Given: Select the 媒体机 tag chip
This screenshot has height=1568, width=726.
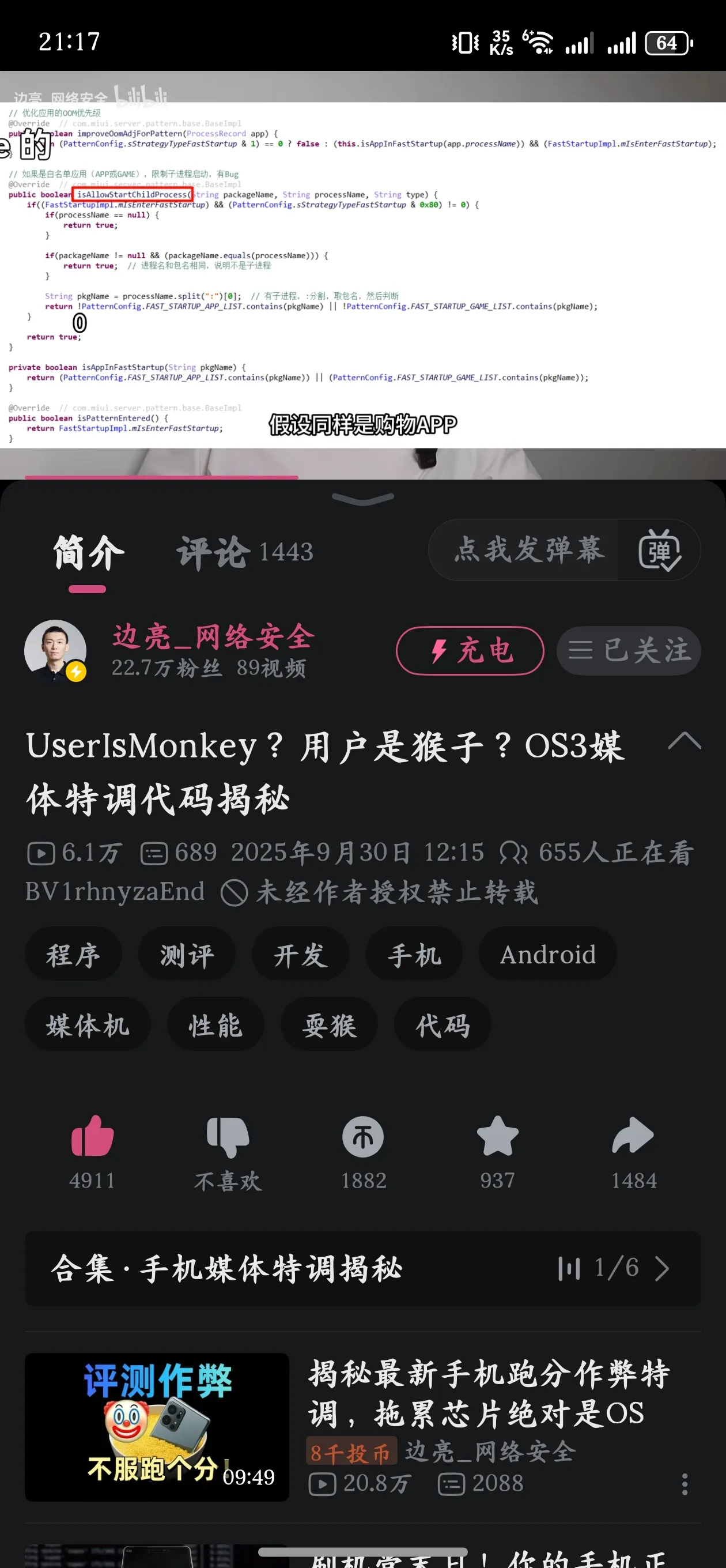Looking at the screenshot, I should click(x=88, y=1025).
